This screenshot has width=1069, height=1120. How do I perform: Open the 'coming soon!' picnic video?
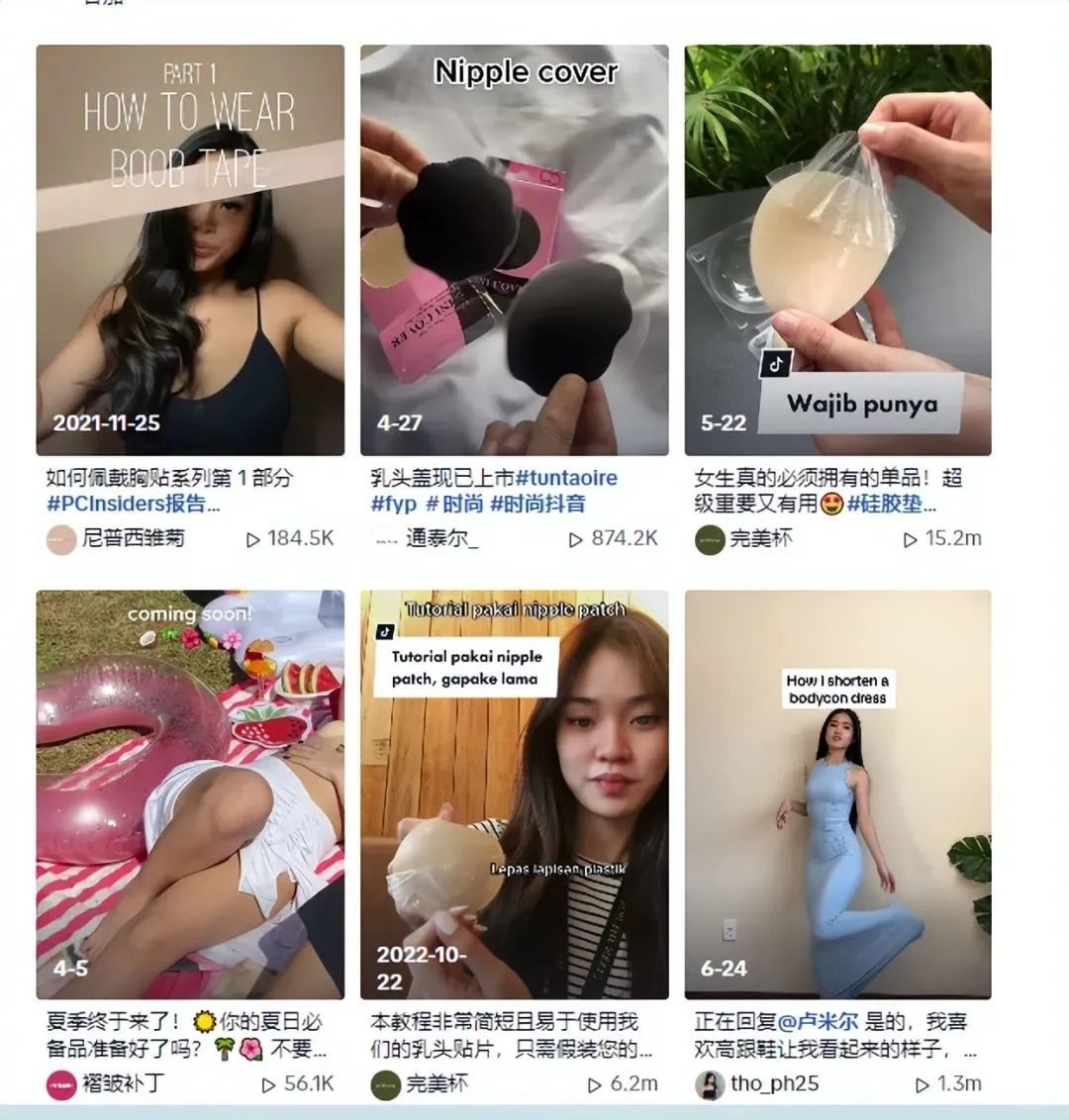(190, 794)
